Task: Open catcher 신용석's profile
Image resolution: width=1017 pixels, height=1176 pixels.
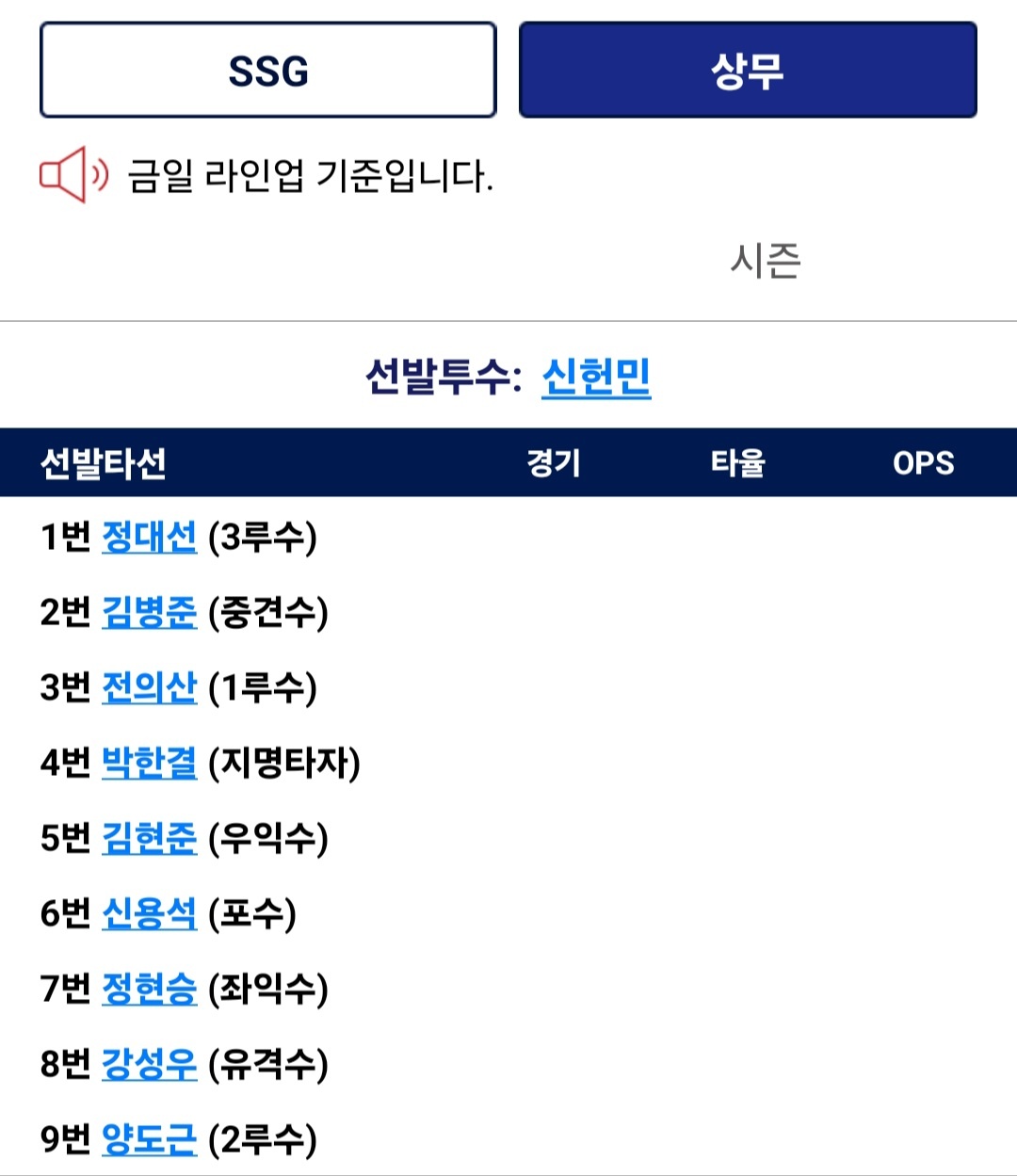Action: [149, 913]
